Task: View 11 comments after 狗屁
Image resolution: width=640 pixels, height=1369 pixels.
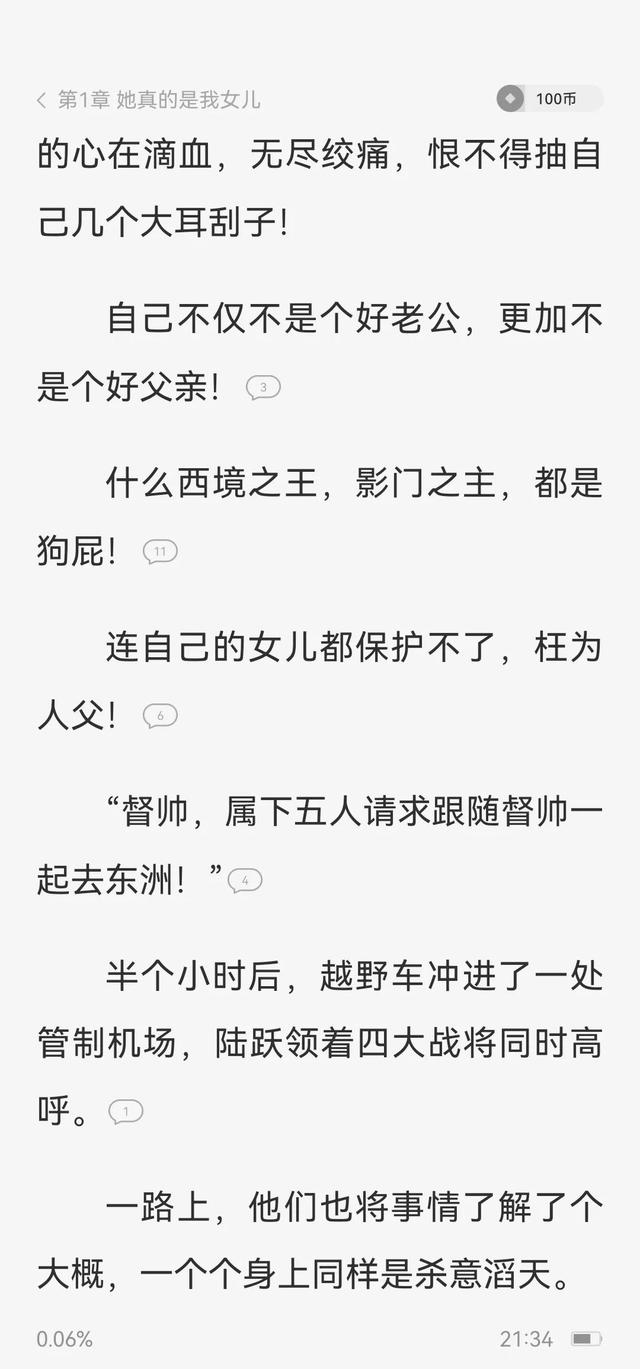Action: pos(160,551)
